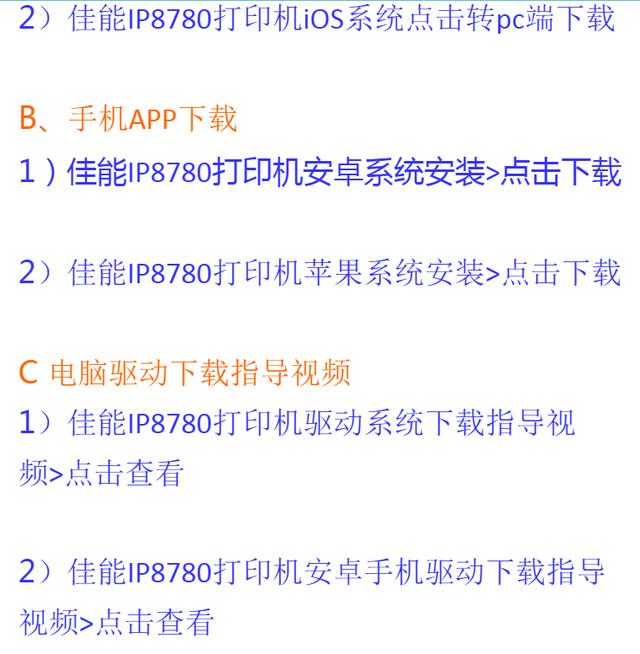The height and width of the screenshot is (654, 640).
Task: Open the iOS系统点击转pc端下载 link
Action: pyautogui.click(x=316, y=20)
